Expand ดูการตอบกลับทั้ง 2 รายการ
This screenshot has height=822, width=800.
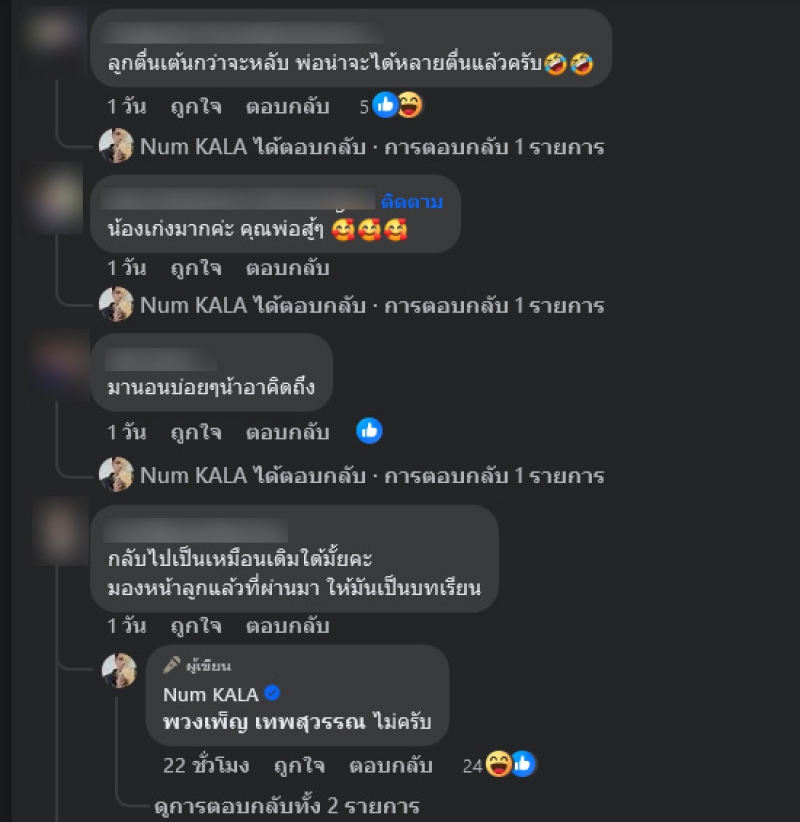(287, 805)
